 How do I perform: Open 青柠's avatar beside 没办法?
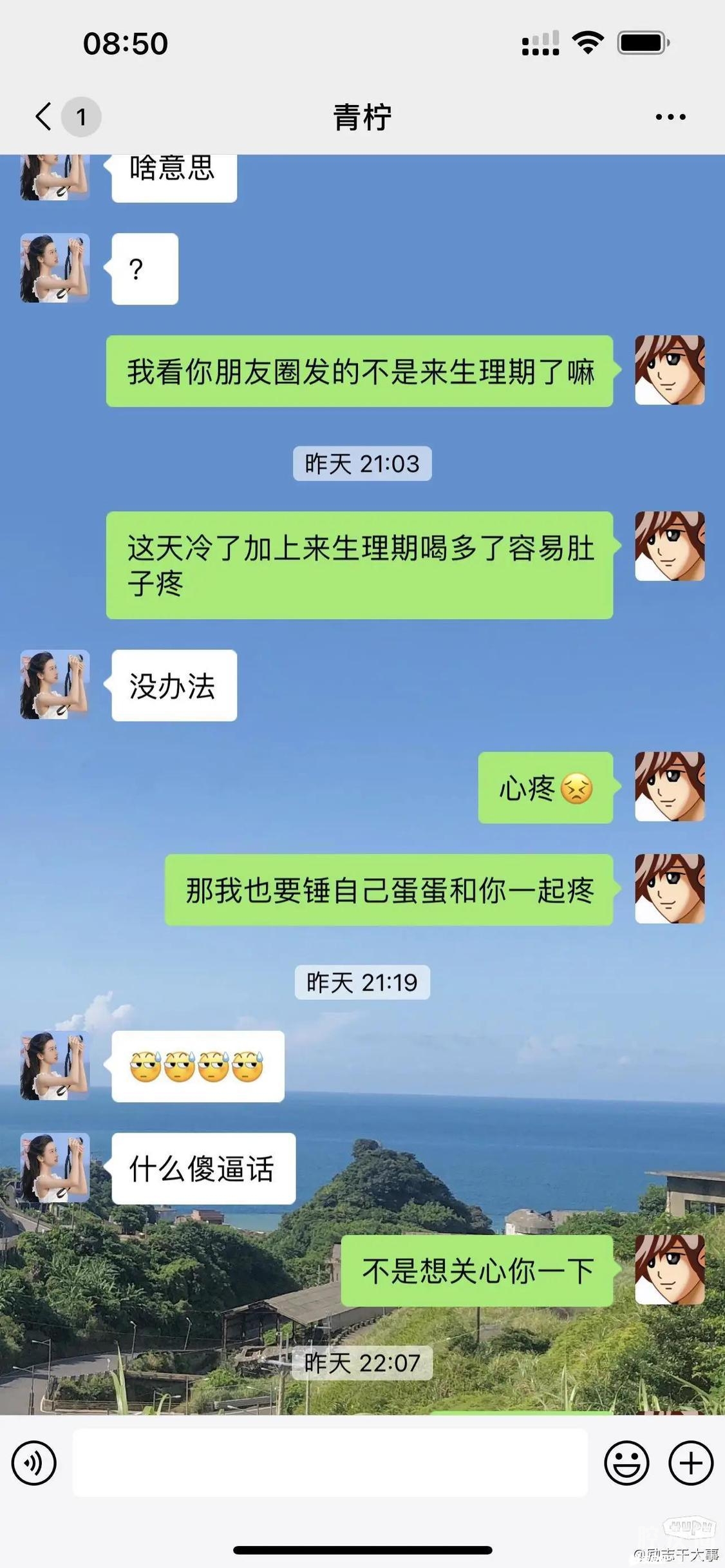55,684
